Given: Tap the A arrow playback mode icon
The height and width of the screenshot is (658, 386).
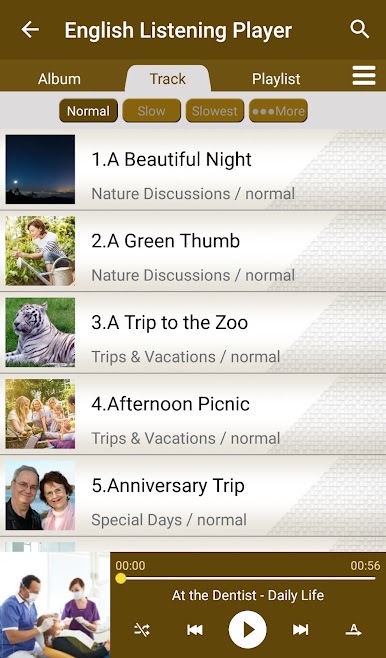Looking at the screenshot, I should [x=354, y=630].
